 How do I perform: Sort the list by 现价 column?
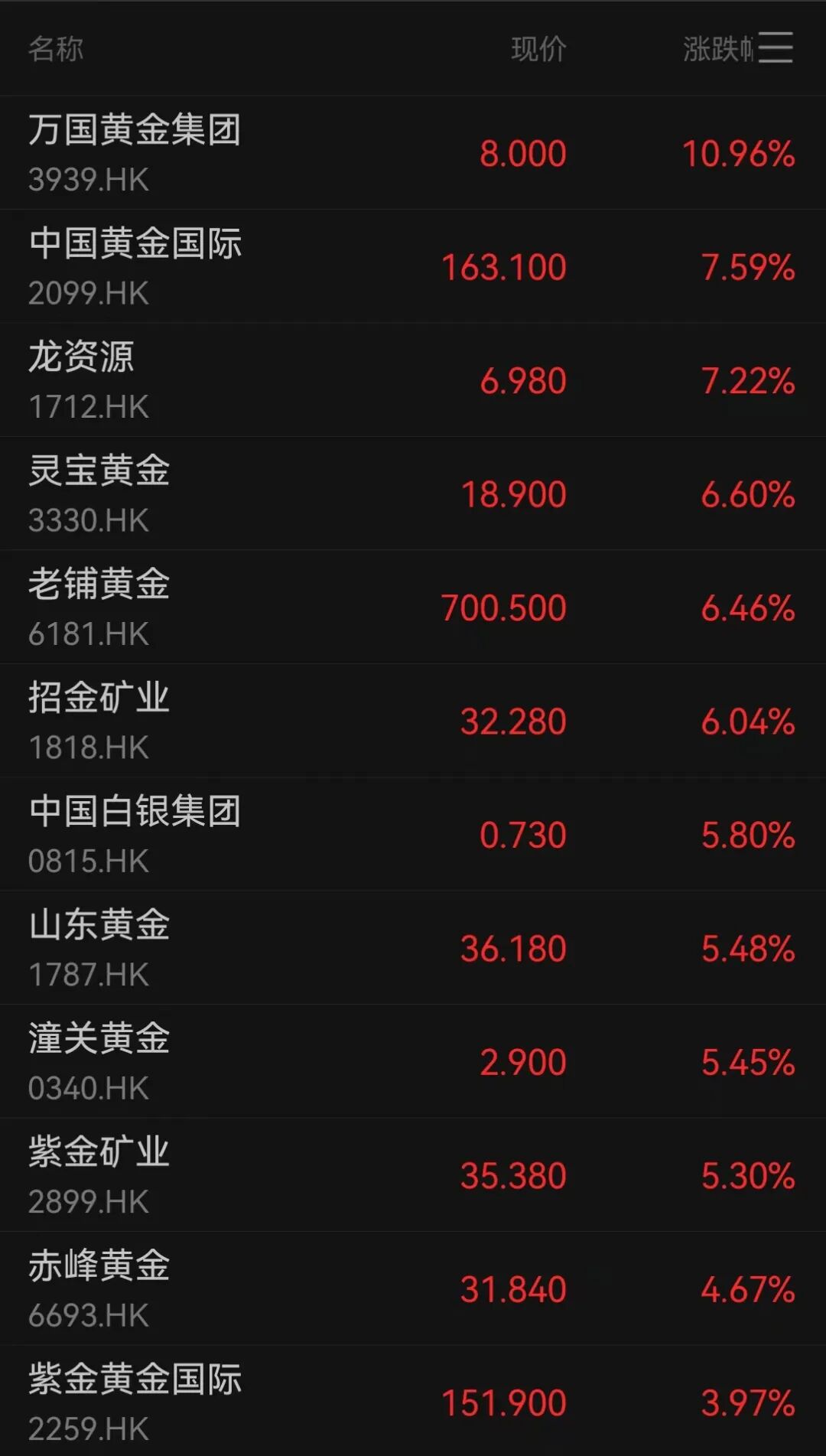538,50
